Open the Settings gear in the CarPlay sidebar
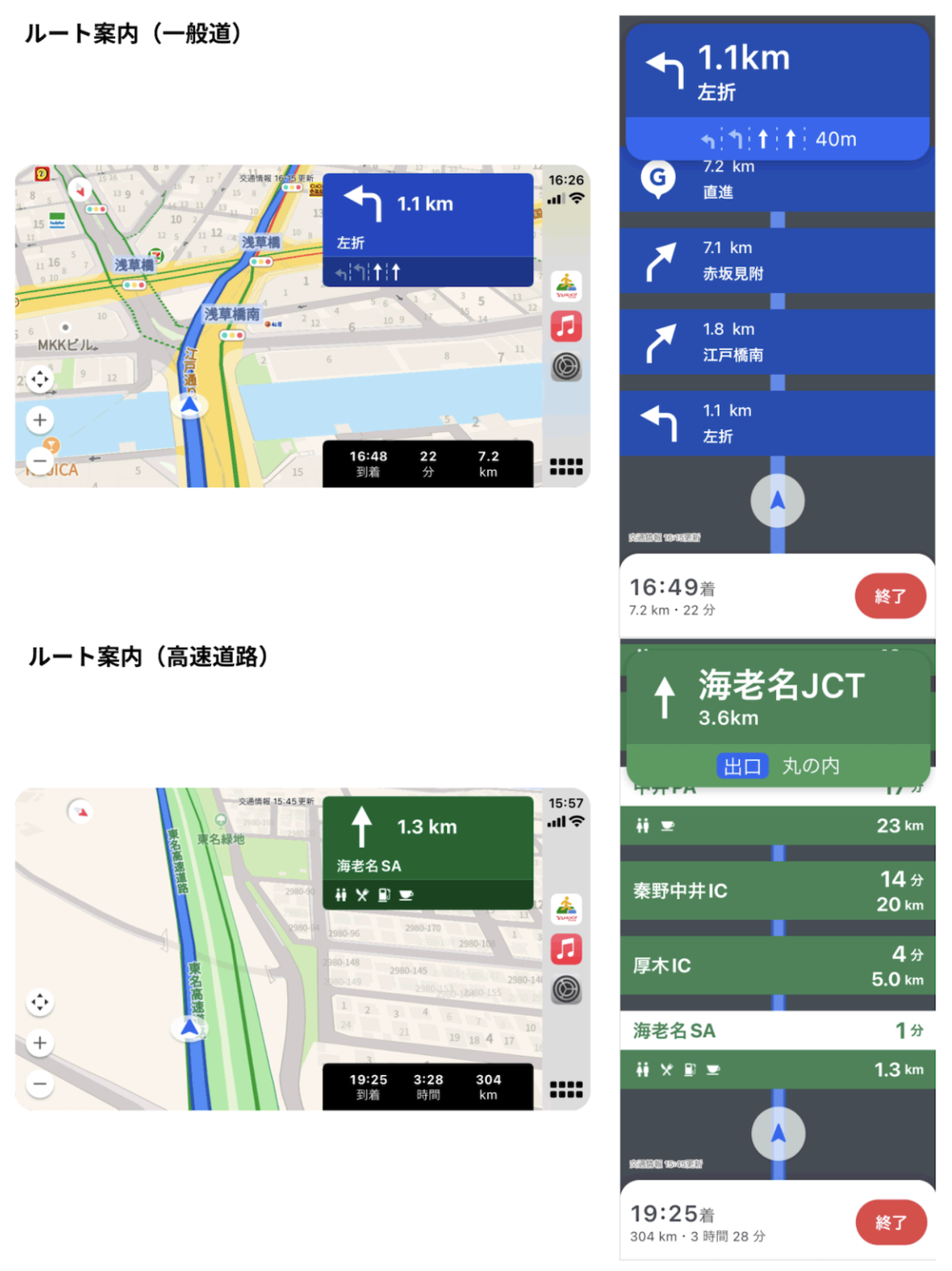The image size is (952, 1271). point(565,364)
